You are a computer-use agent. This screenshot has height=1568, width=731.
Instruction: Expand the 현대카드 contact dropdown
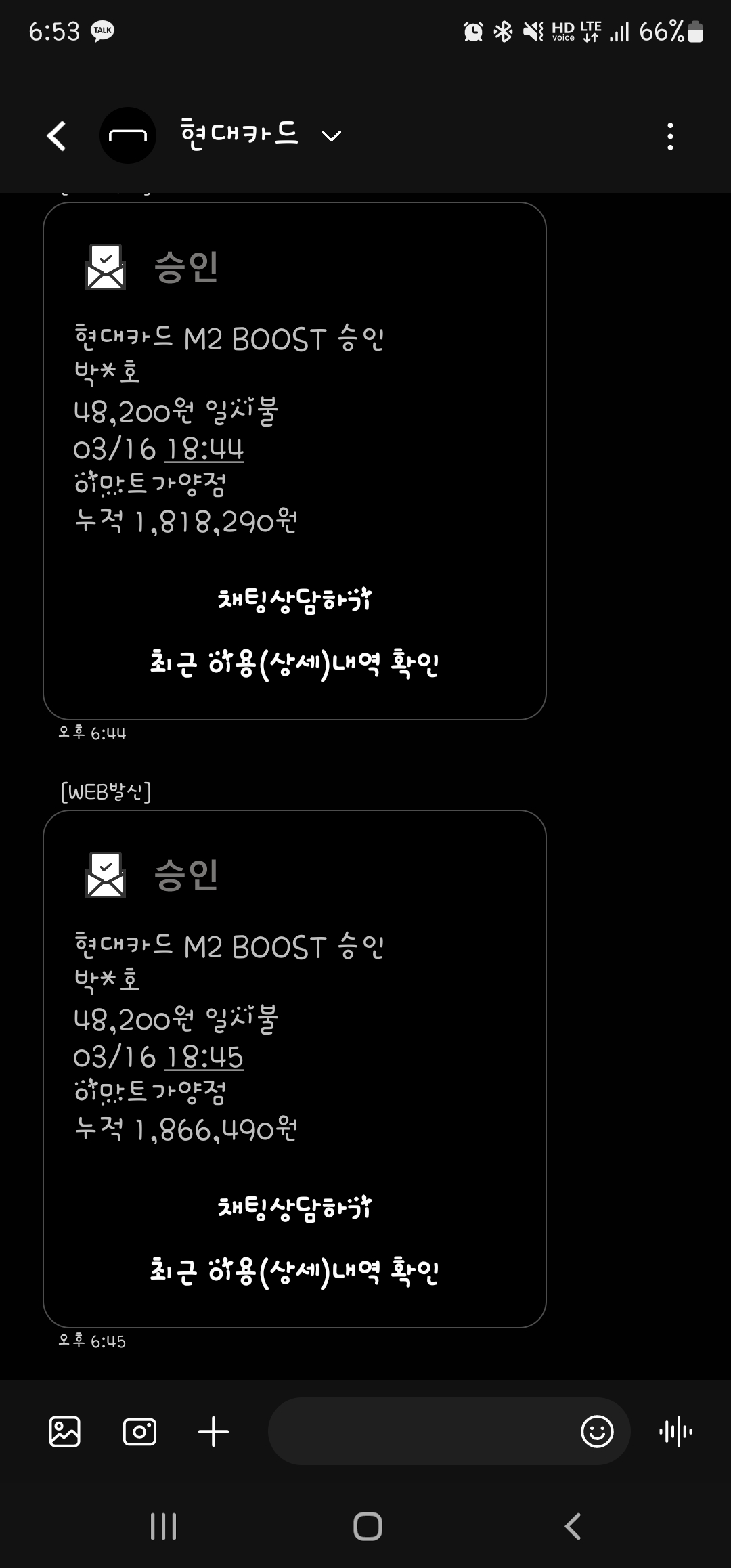point(331,136)
